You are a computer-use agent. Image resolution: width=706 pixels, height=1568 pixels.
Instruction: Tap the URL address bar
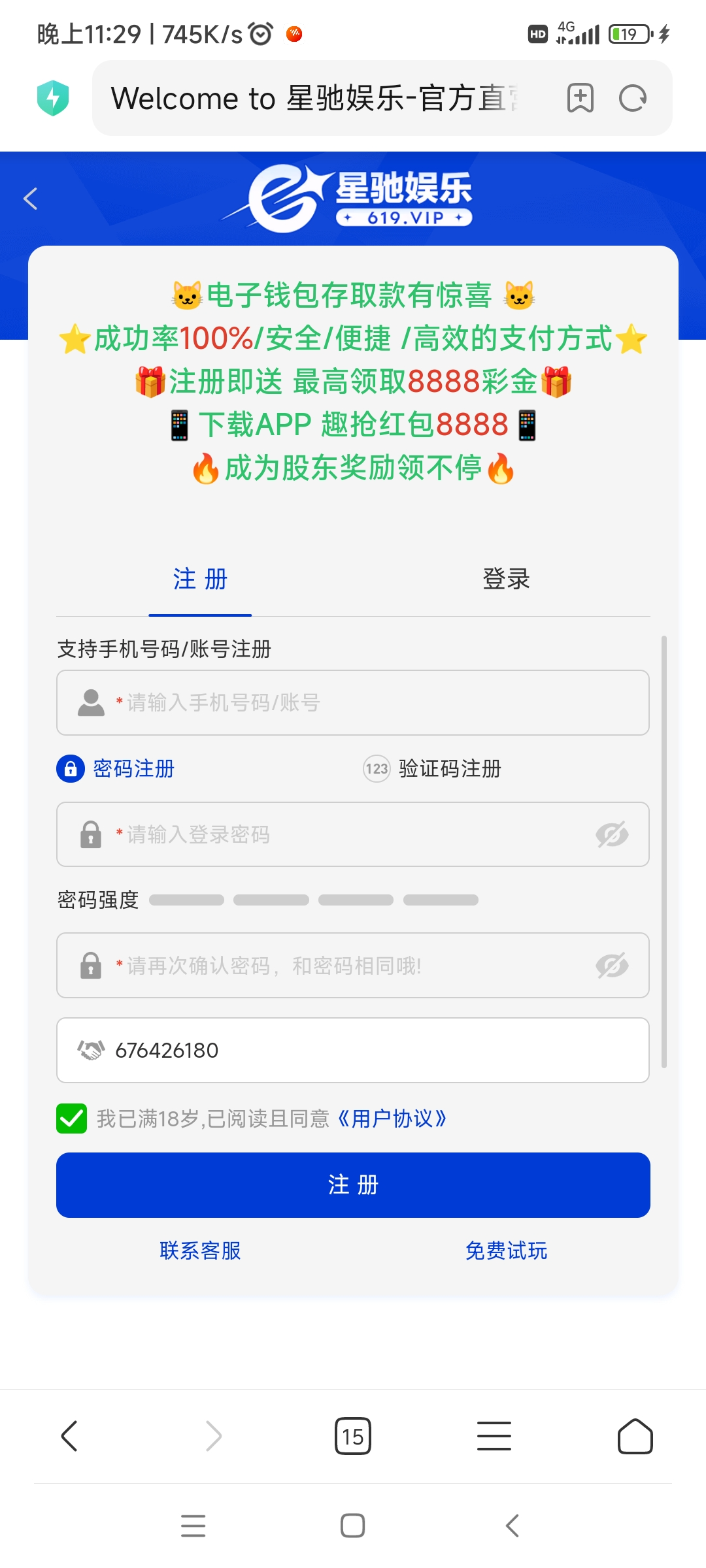pos(314,99)
